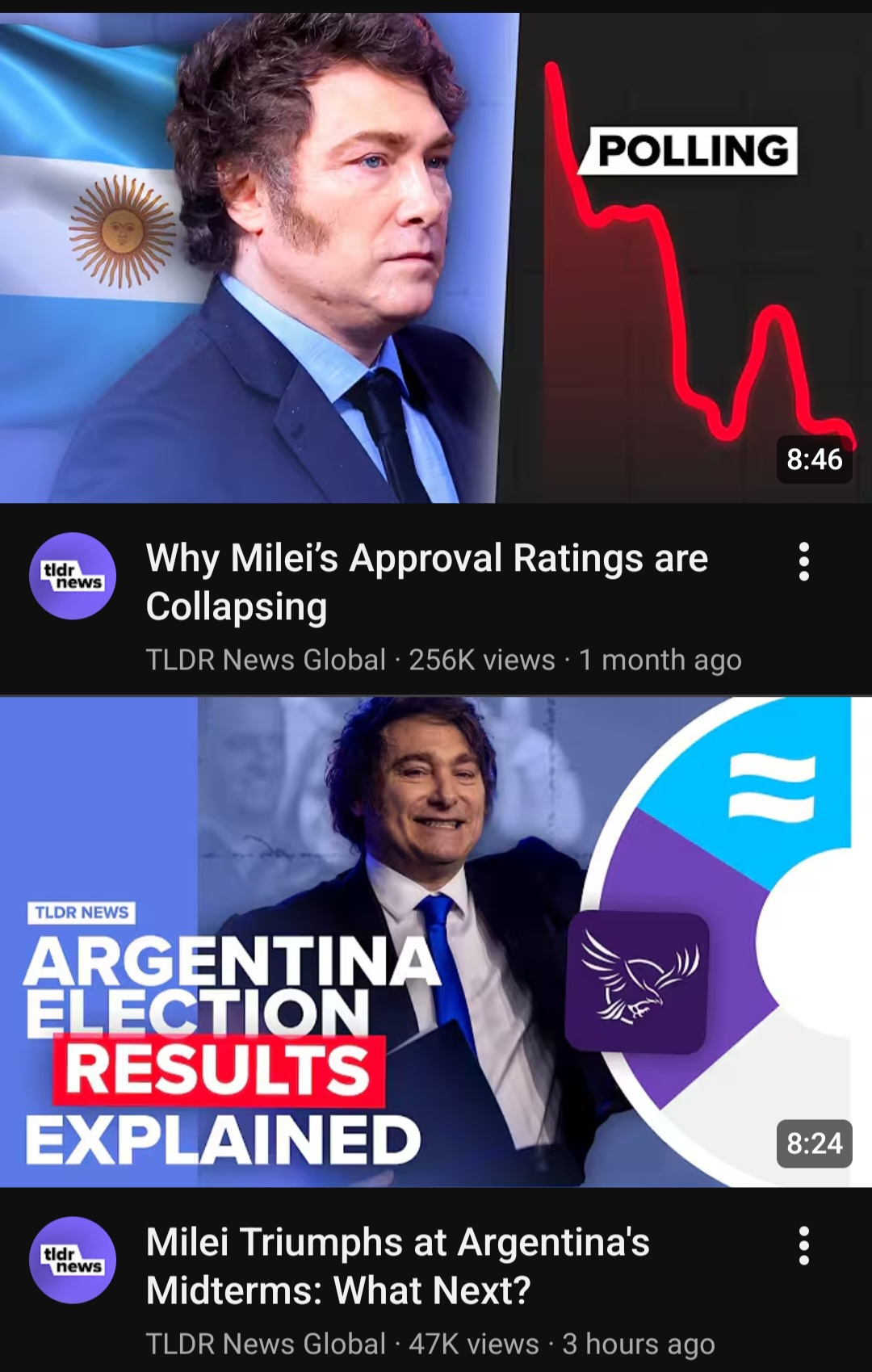Screen dimensions: 872x1372
Task: Play the Milei polling video thumbnail
Action: coord(436,258)
